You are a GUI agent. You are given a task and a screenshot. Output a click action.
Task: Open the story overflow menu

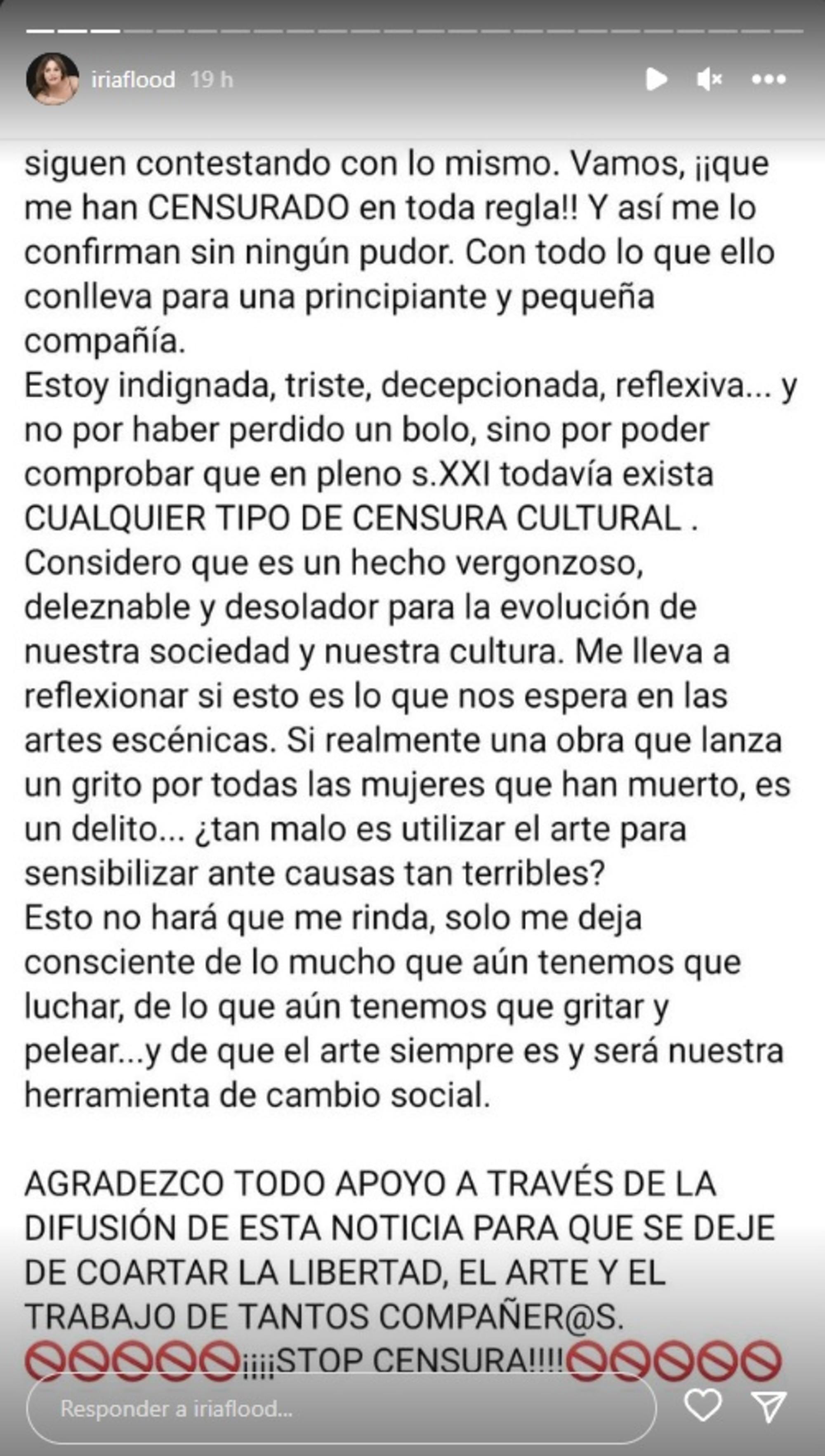(x=768, y=79)
